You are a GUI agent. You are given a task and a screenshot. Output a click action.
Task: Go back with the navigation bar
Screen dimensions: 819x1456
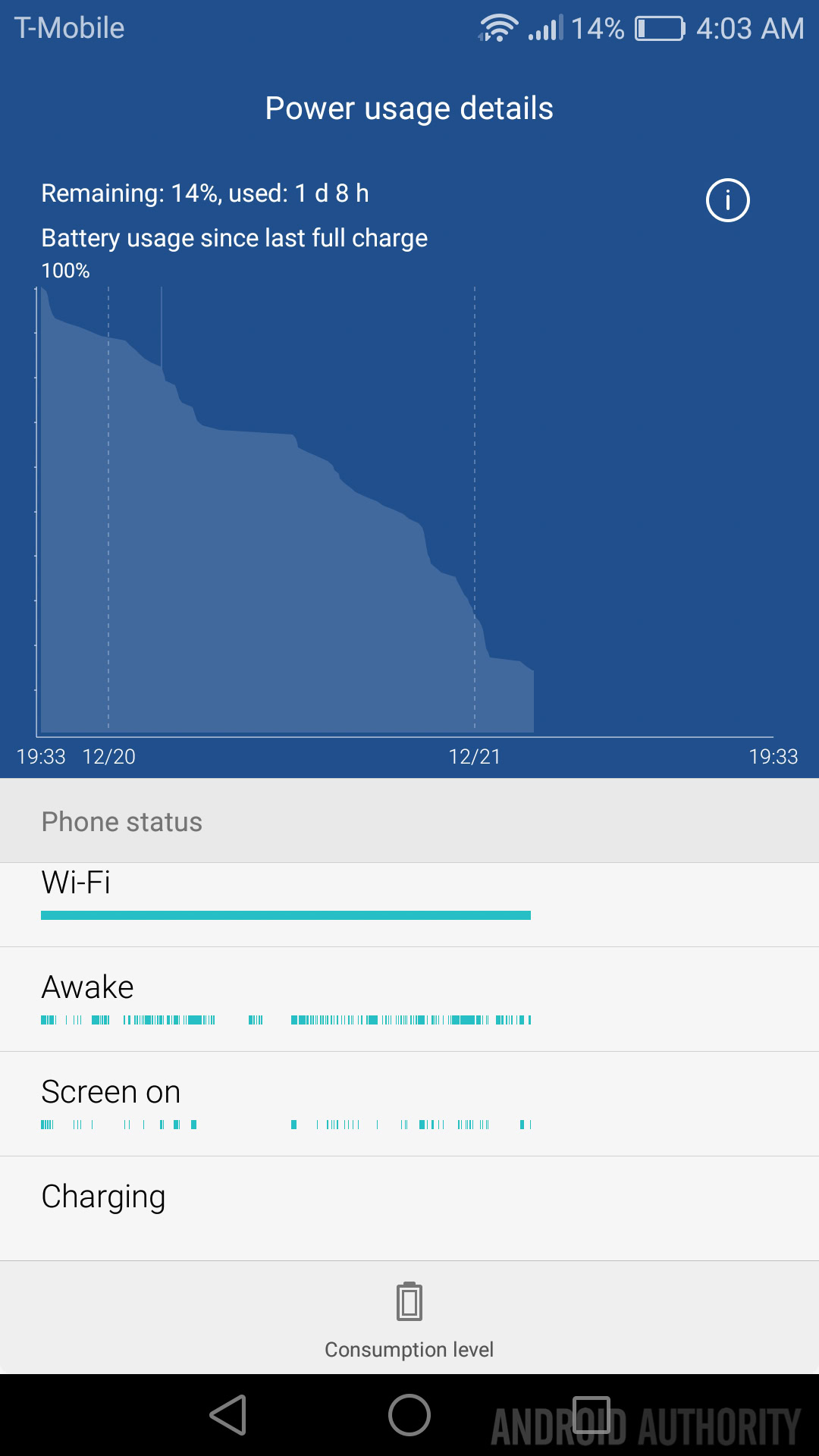coord(228,1415)
